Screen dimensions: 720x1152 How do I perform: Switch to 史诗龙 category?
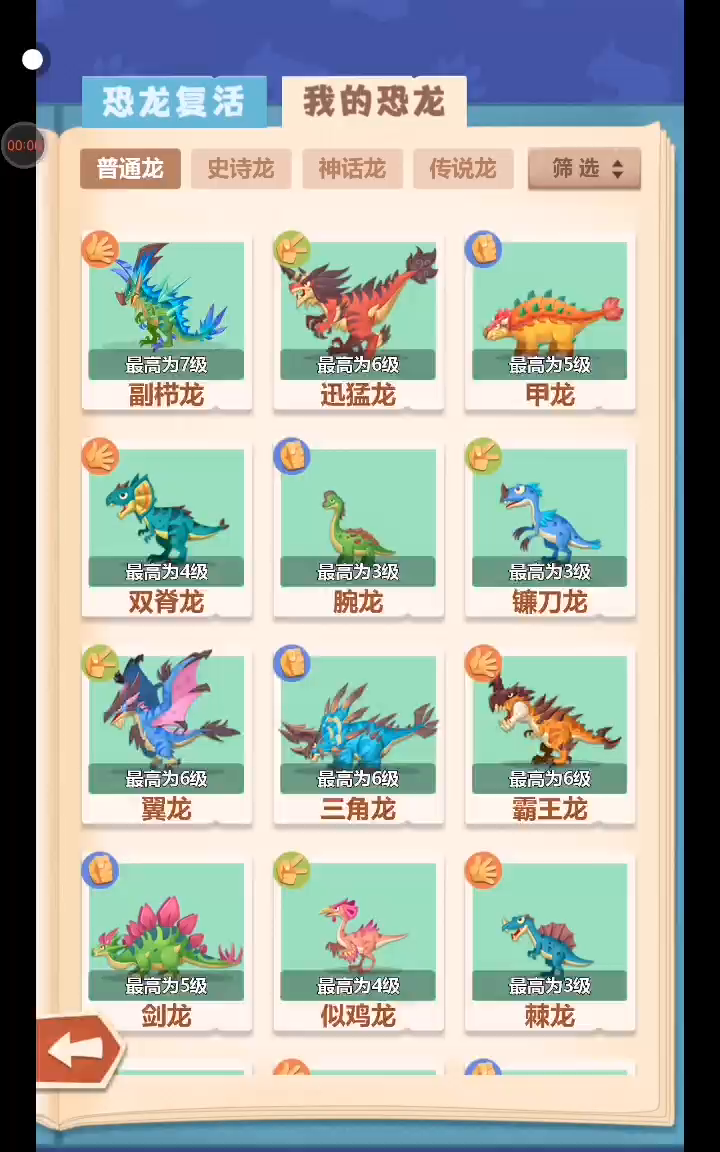click(241, 169)
